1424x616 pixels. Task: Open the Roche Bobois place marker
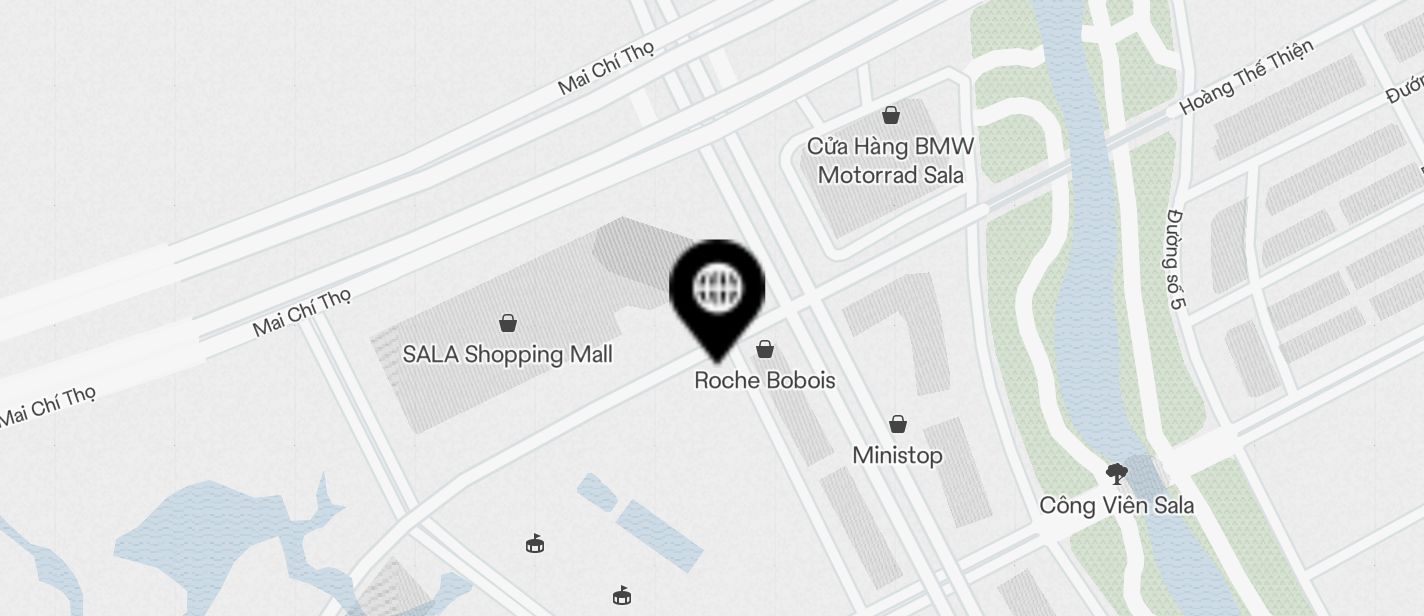coord(765,349)
